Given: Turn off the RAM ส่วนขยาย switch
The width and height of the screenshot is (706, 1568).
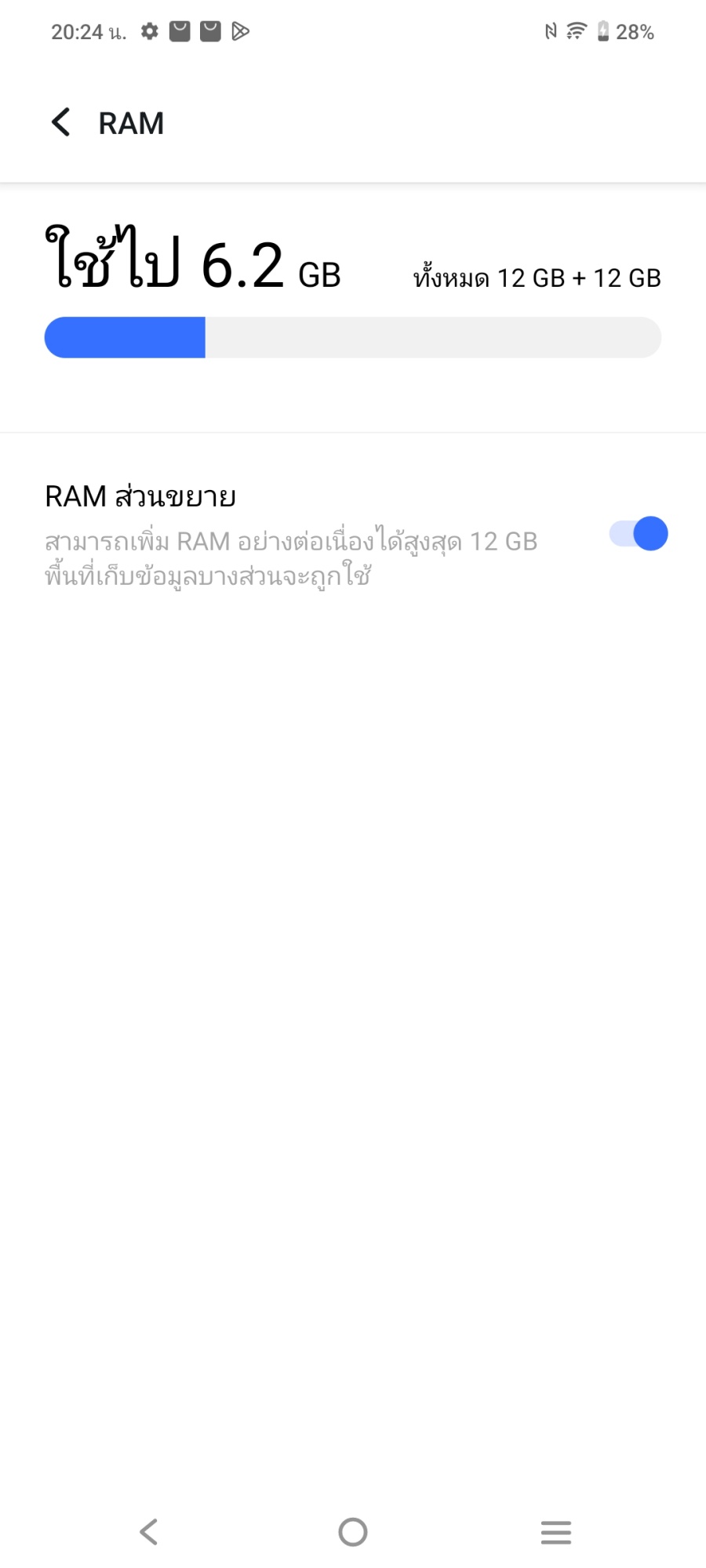Looking at the screenshot, I should pyautogui.click(x=639, y=534).
